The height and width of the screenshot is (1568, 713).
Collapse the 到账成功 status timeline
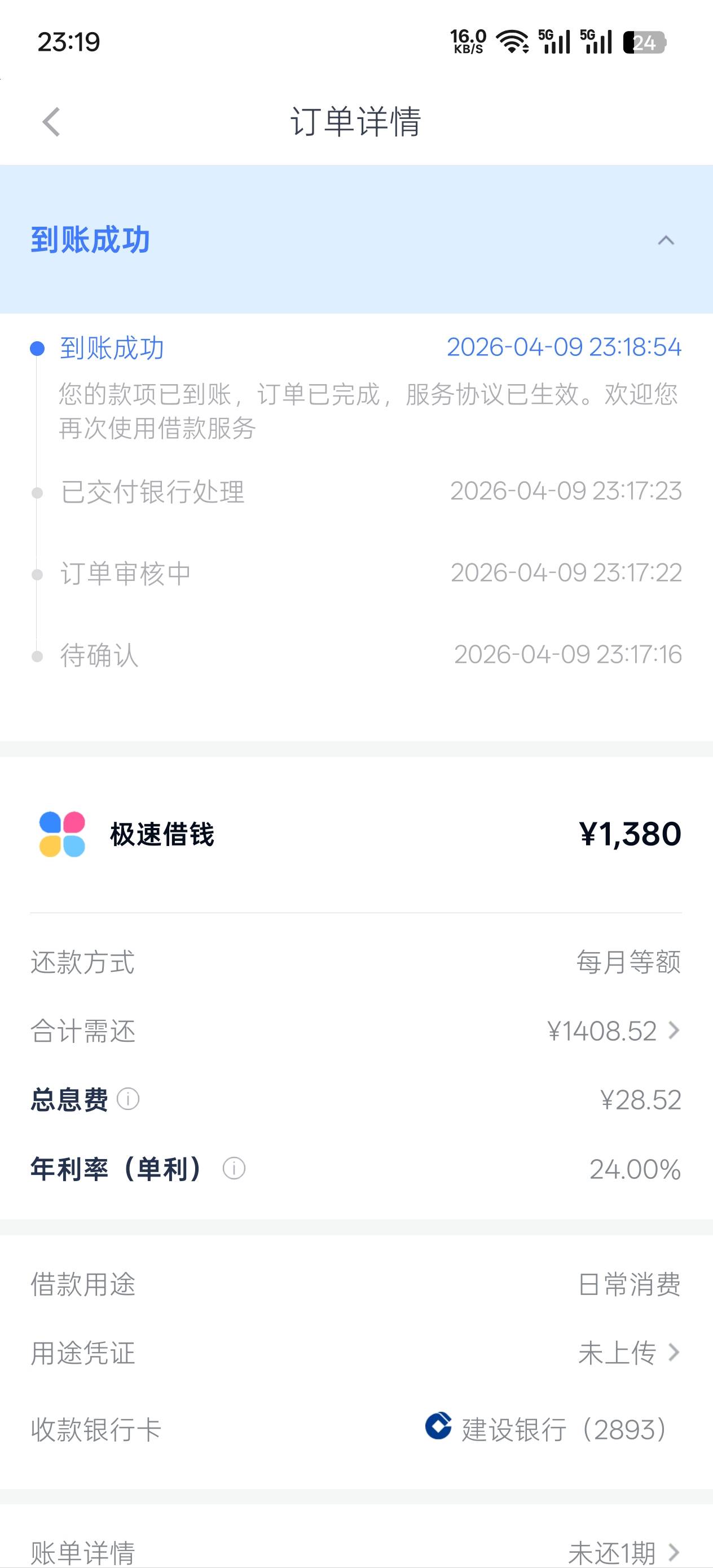coord(666,240)
